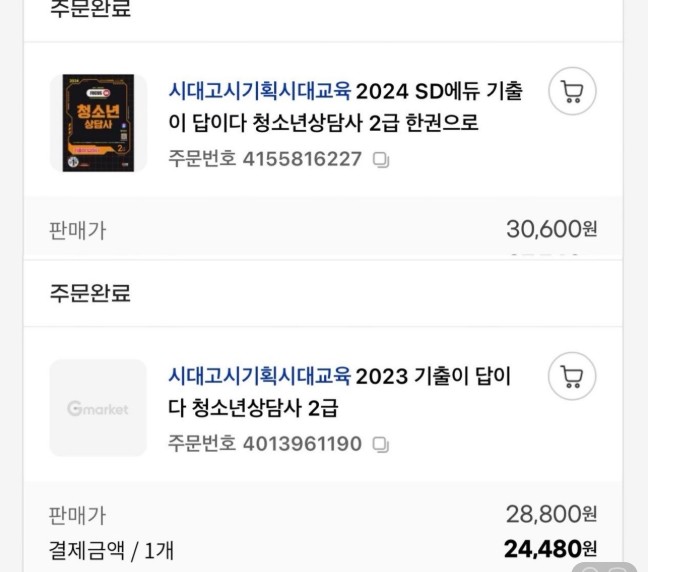Add the 2024 SD에듀 book to cart
The image size is (688, 572).
click(572, 93)
